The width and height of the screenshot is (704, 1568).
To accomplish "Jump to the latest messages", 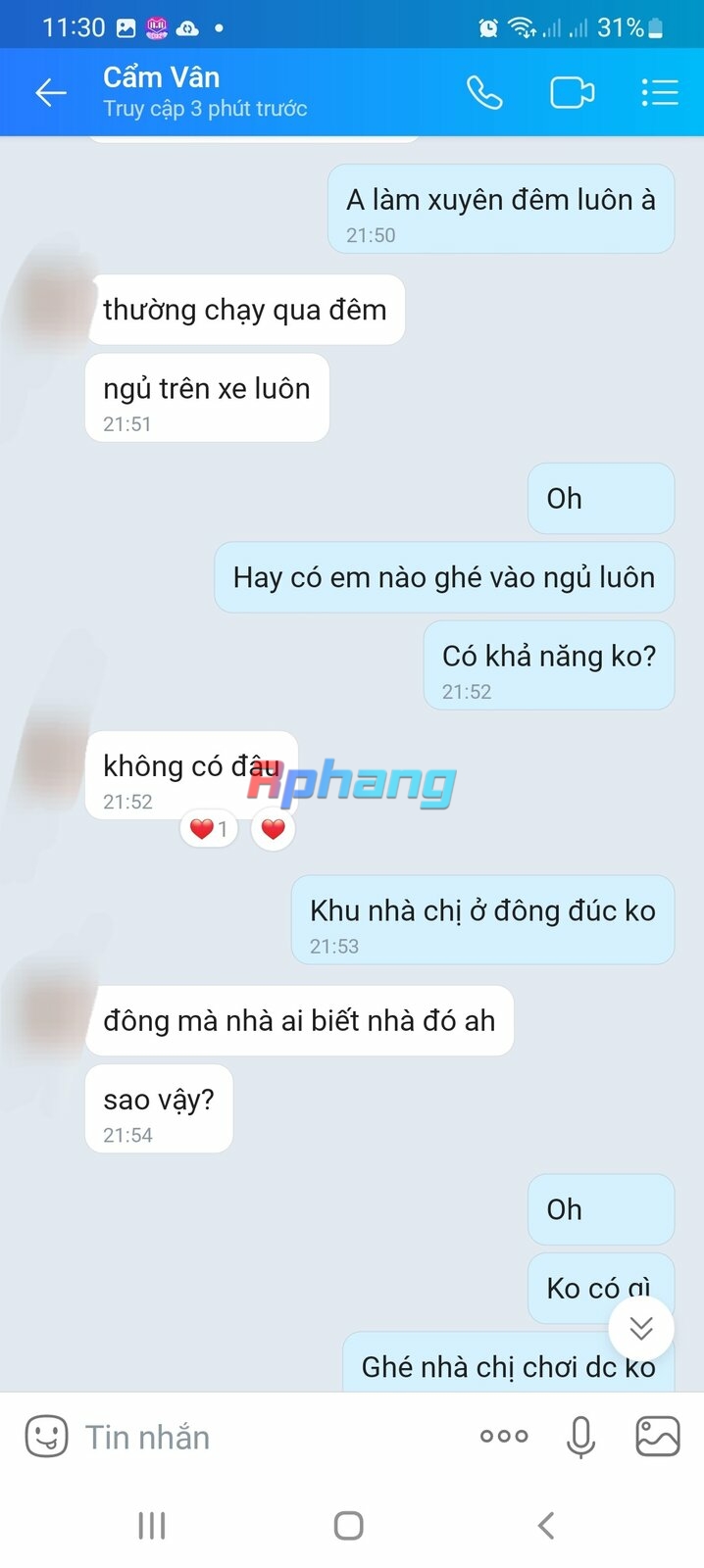I will 641,1328.
